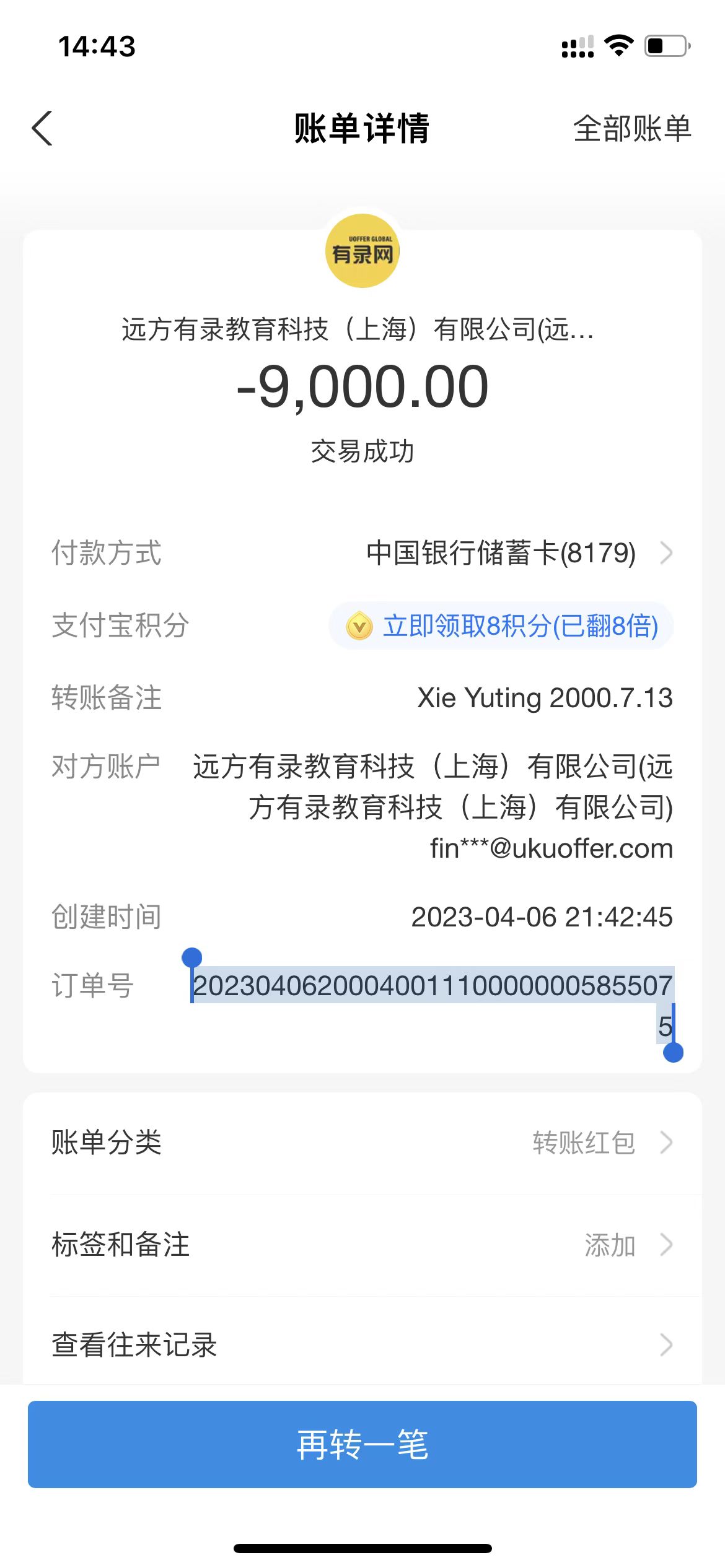Go back from the bill details page

pyautogui.click(x=42, y=129)
